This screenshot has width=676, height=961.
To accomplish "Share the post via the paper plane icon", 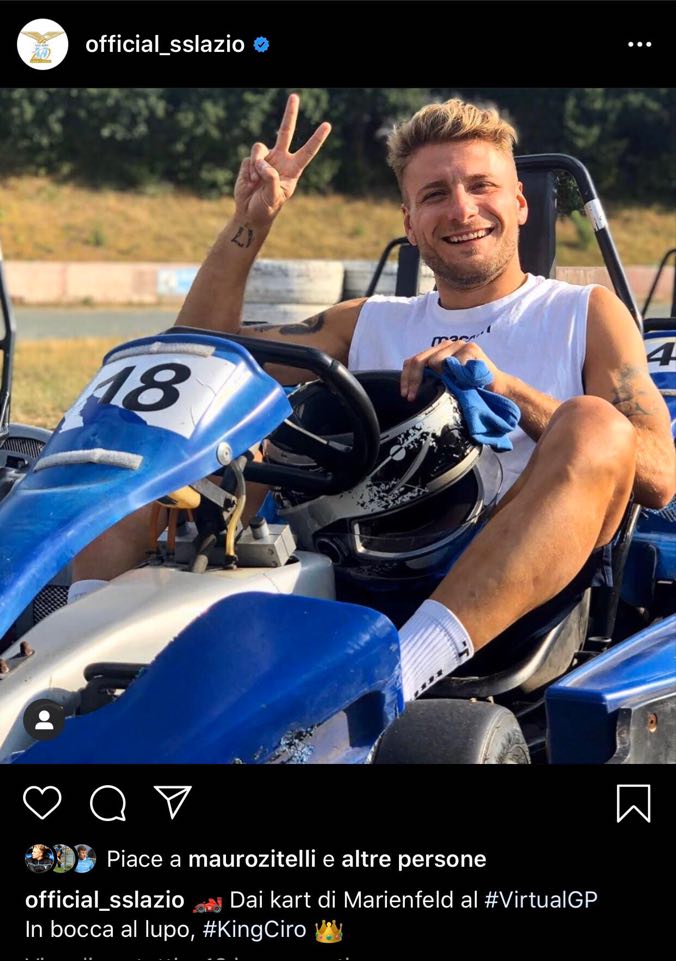I will (x=172, y=801).
